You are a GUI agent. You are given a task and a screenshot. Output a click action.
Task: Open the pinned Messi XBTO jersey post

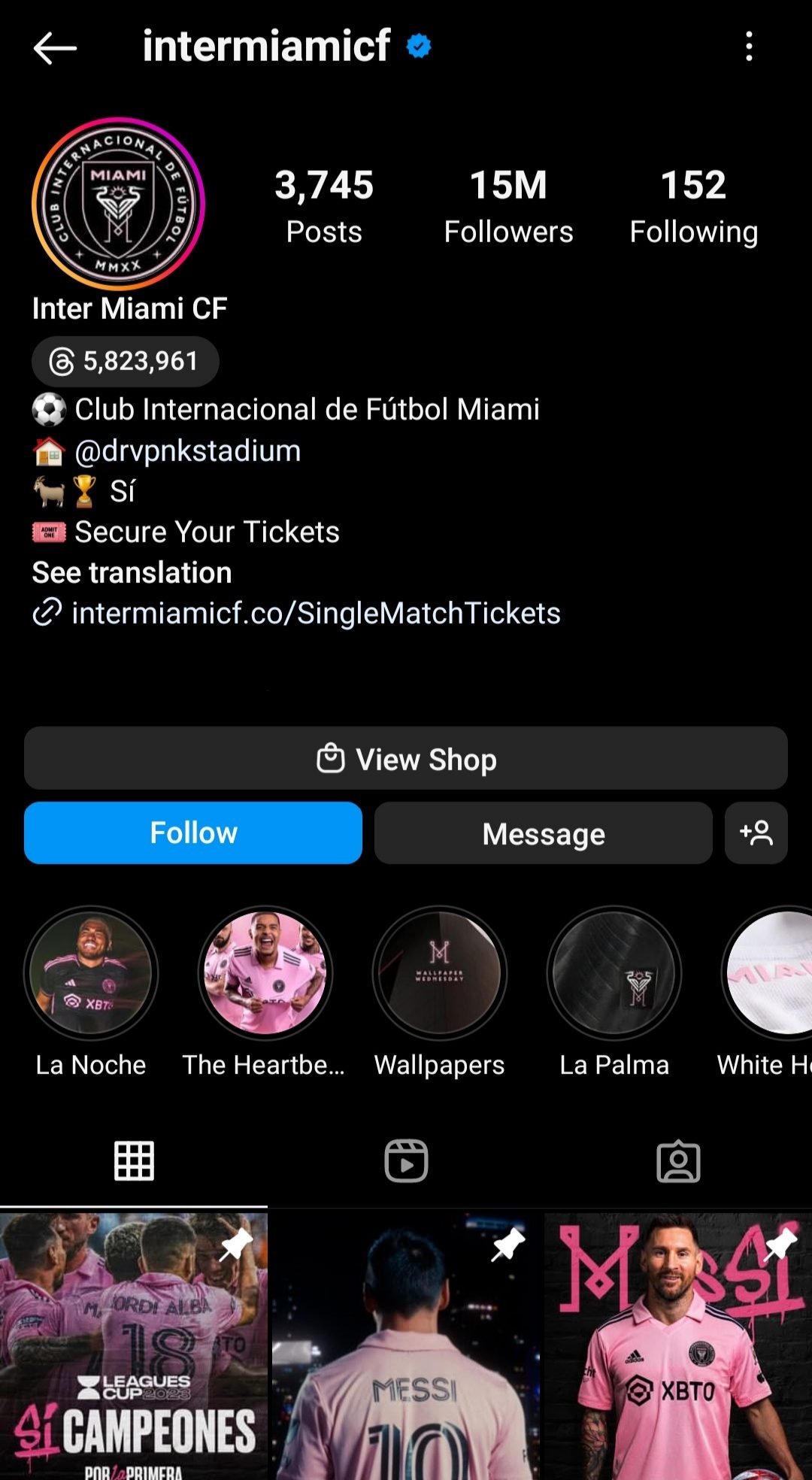[678, 1346]
